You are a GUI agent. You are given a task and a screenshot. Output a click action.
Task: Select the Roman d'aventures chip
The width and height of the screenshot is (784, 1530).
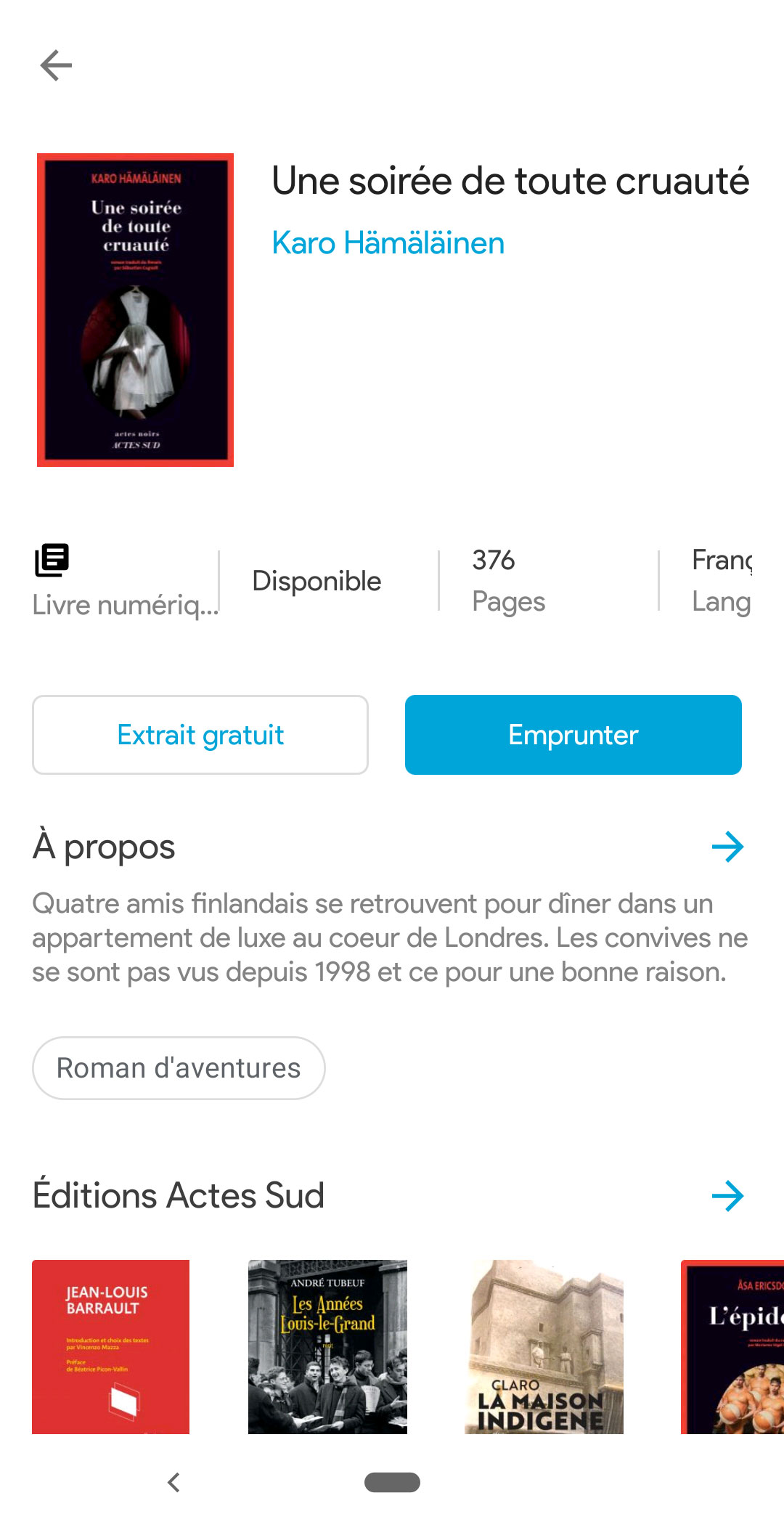click(179, 1068)
